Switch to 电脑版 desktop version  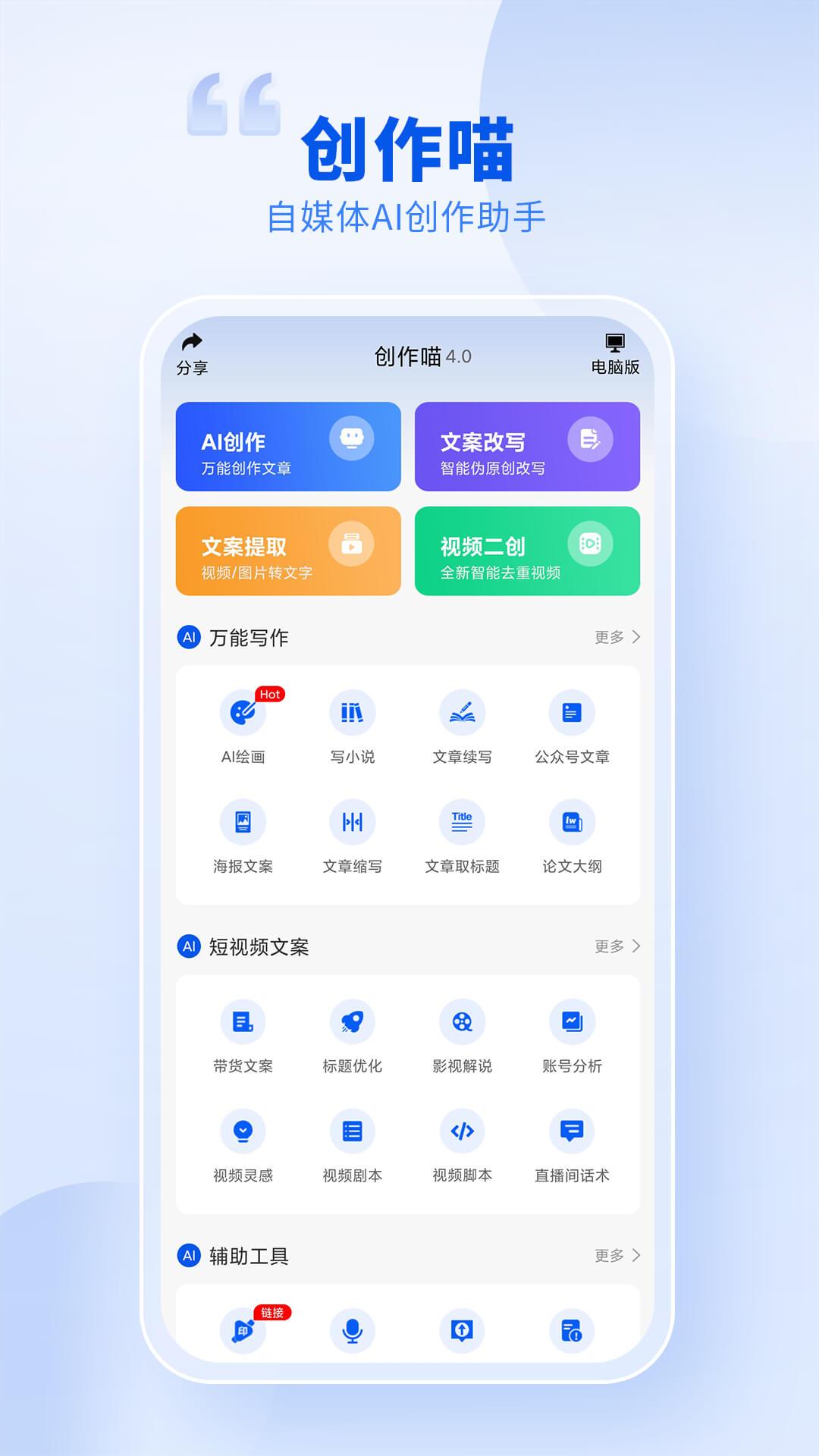click(615, 354)
